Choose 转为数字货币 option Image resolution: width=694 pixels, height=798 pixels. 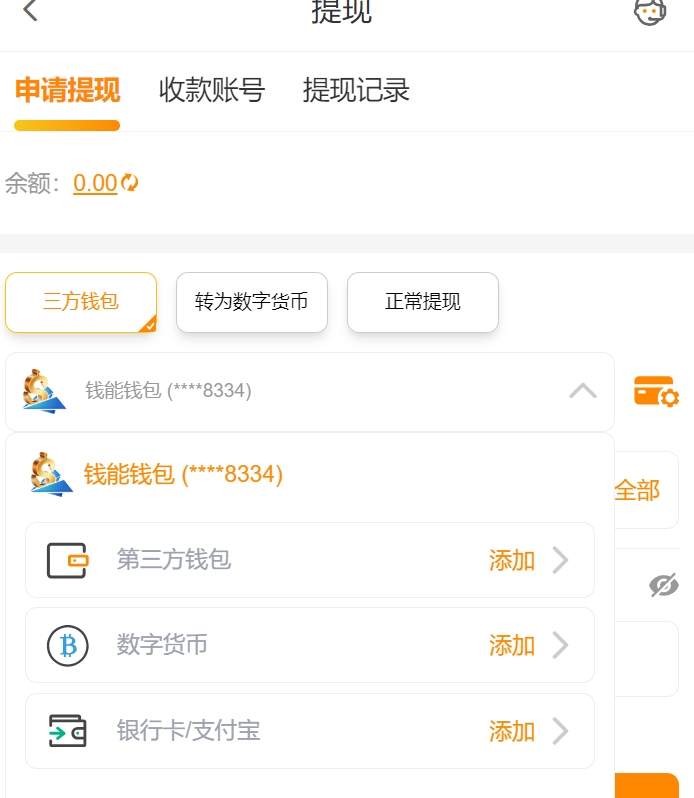[x=251, y=302]
